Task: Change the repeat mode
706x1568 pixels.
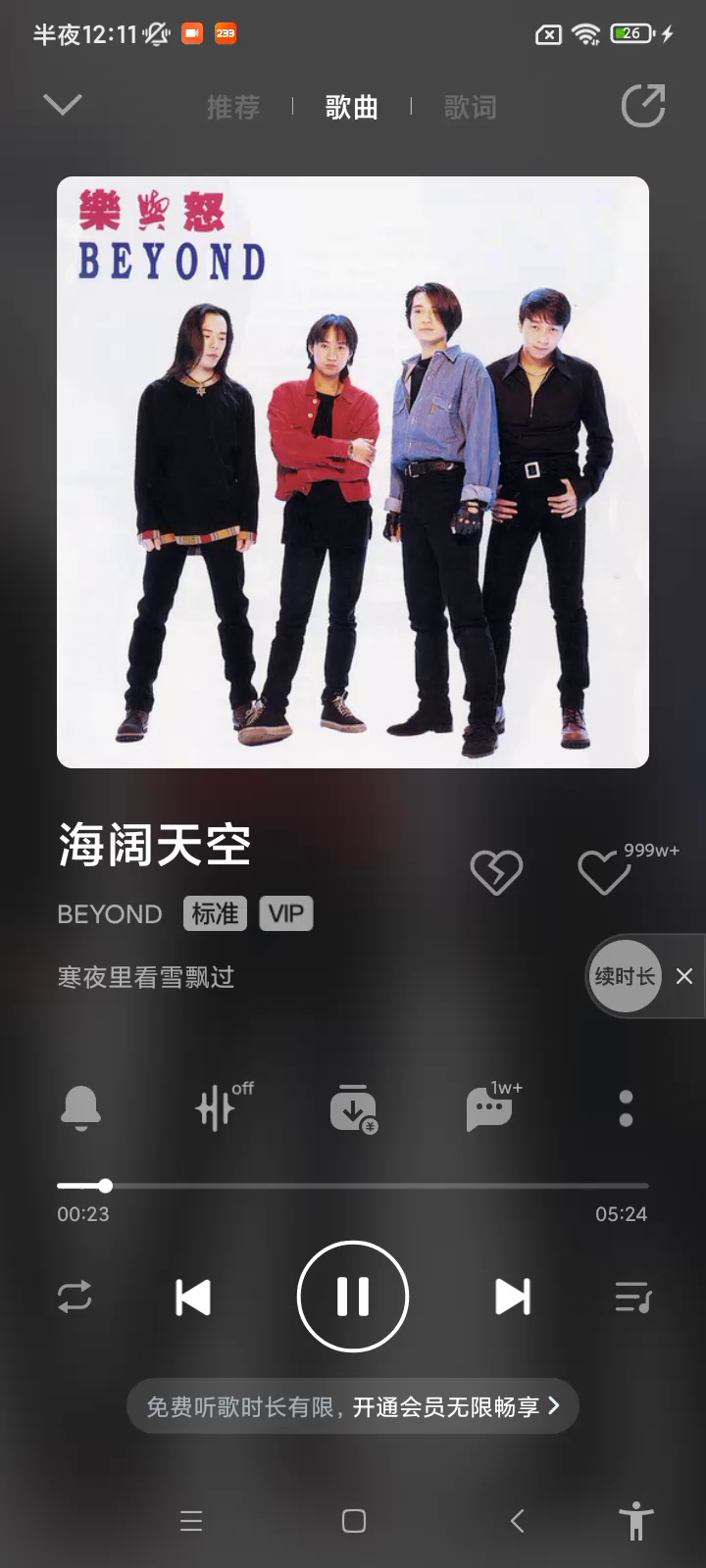Action: pyautogui.click(x=75, y=1297)
